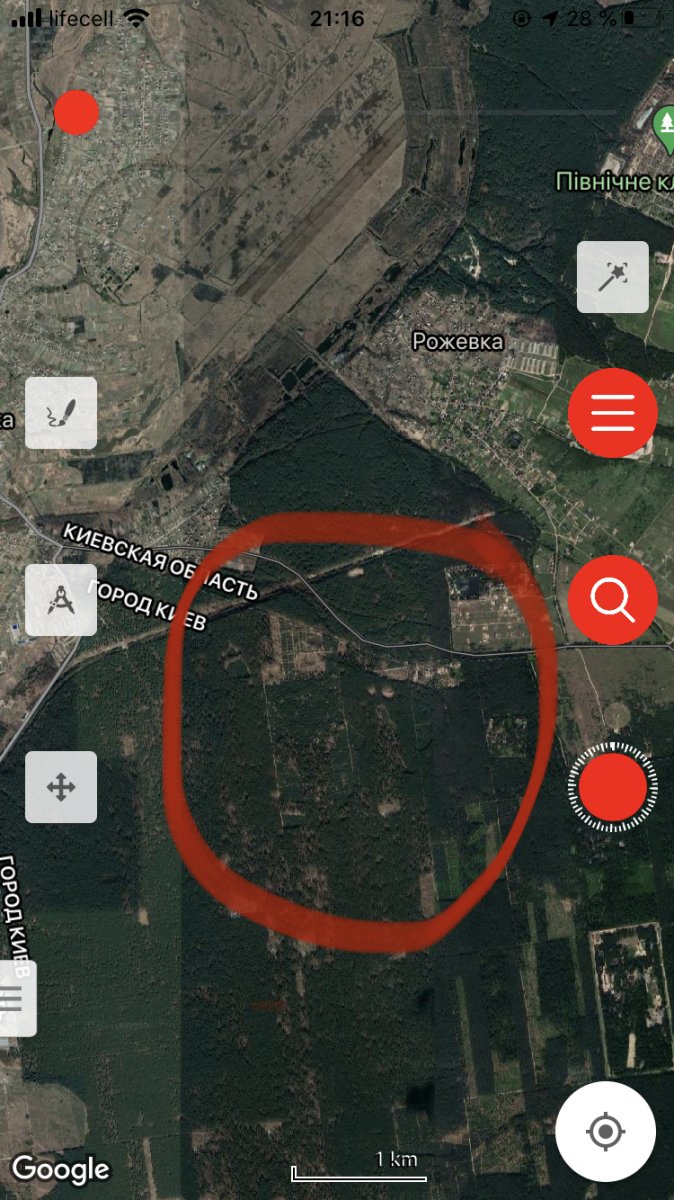674x1200 pixels.
Task: Center map on my current location
Action: pyautogui.click(x=605, y=1132)
